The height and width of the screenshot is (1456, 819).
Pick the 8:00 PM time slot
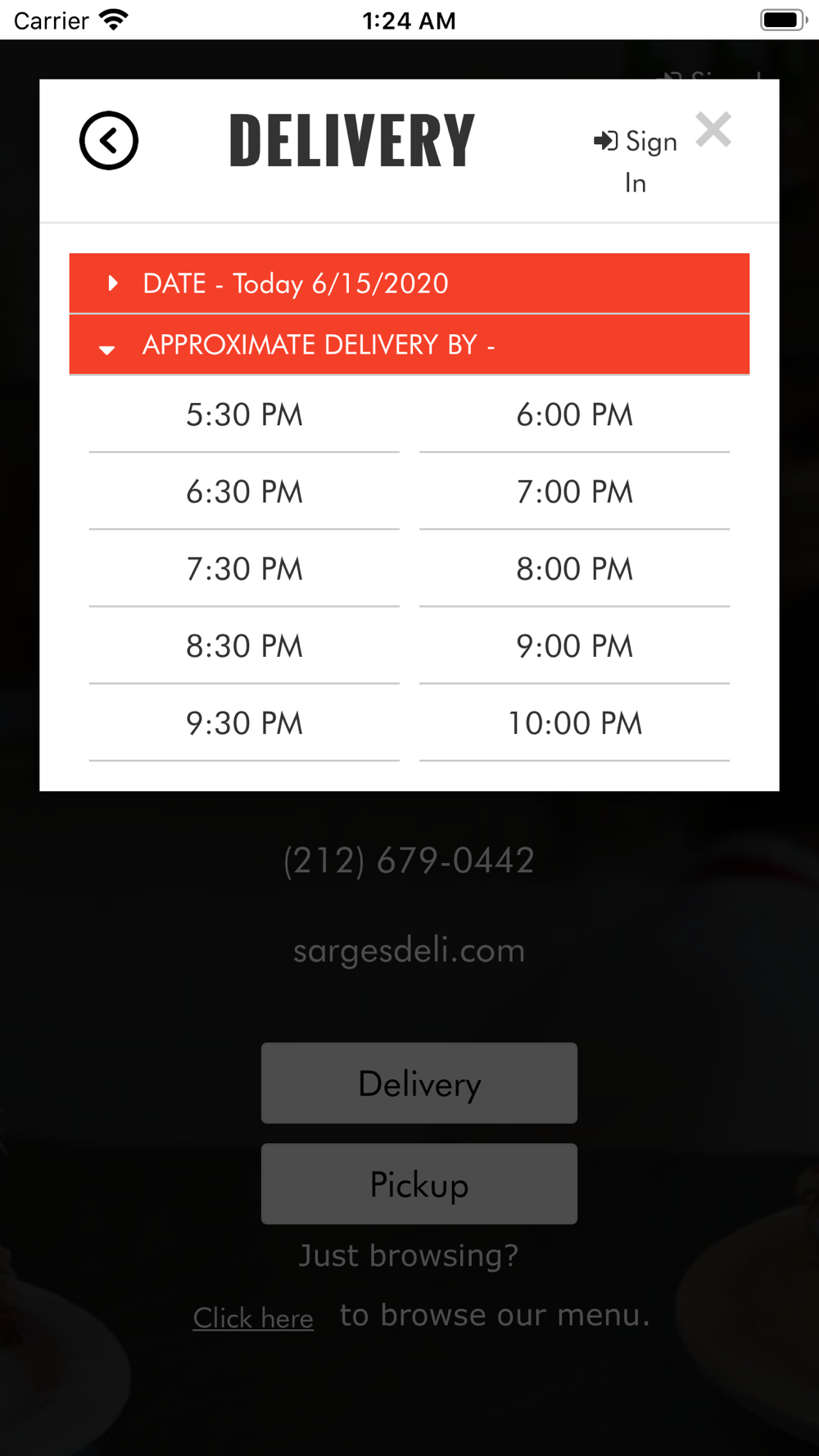pyautogui.click(x=575, y=568)
